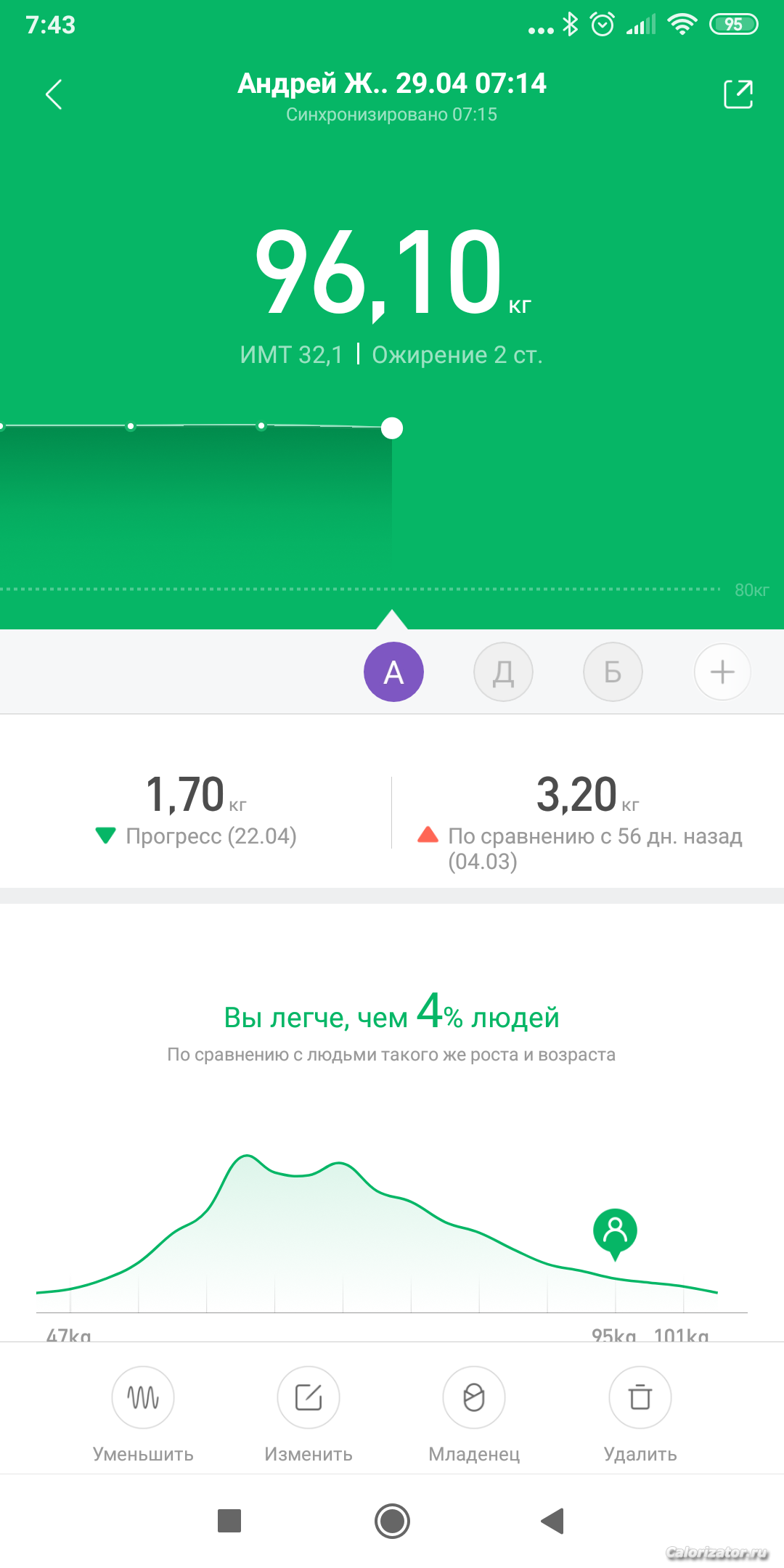784x1568 pixels.
Task: Select user profile А
Action: tap(393, 672)
